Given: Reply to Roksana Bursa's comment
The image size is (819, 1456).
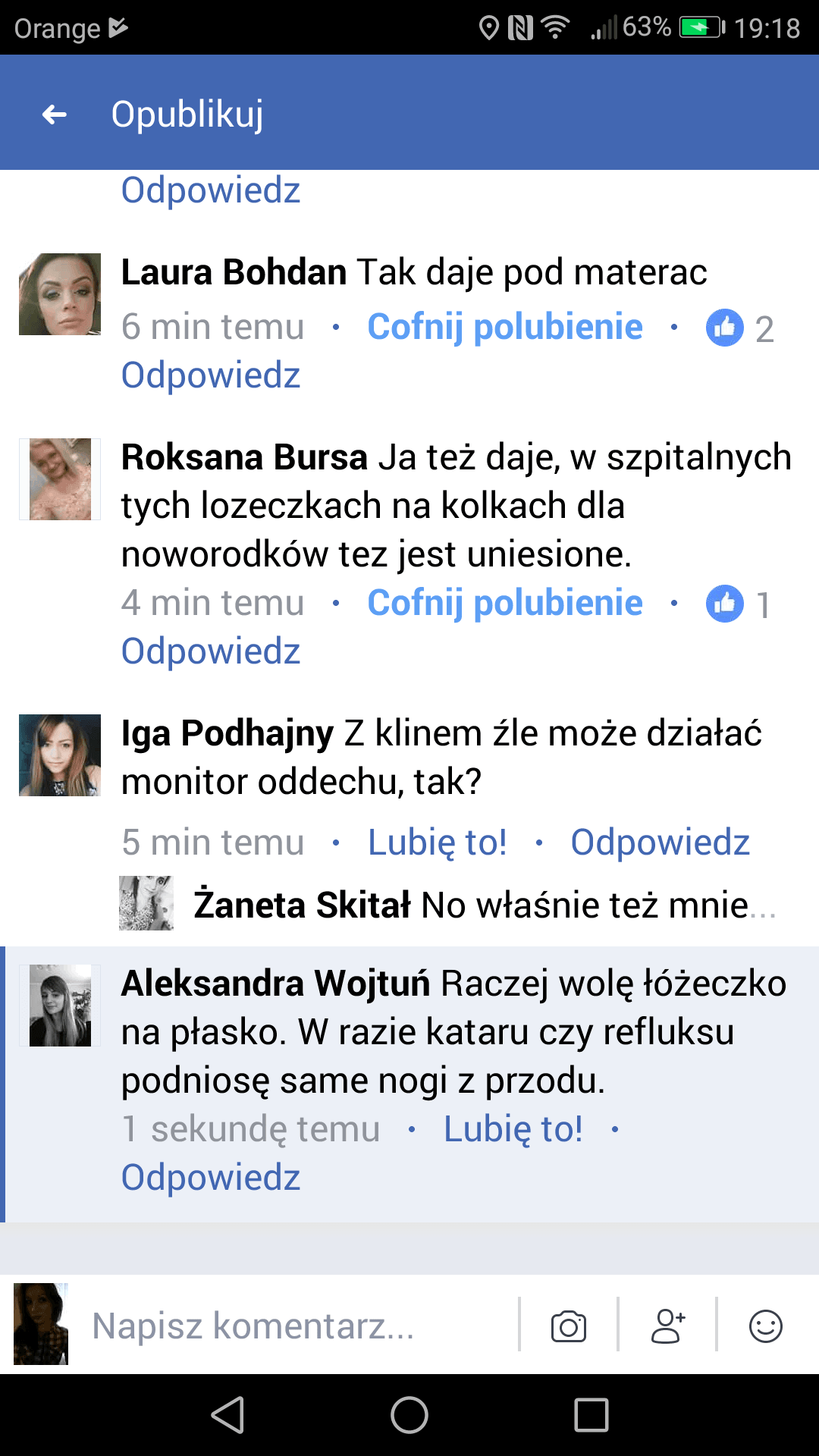Looking at the screenshot, I should pyautogui.click(x=211, y=651).
